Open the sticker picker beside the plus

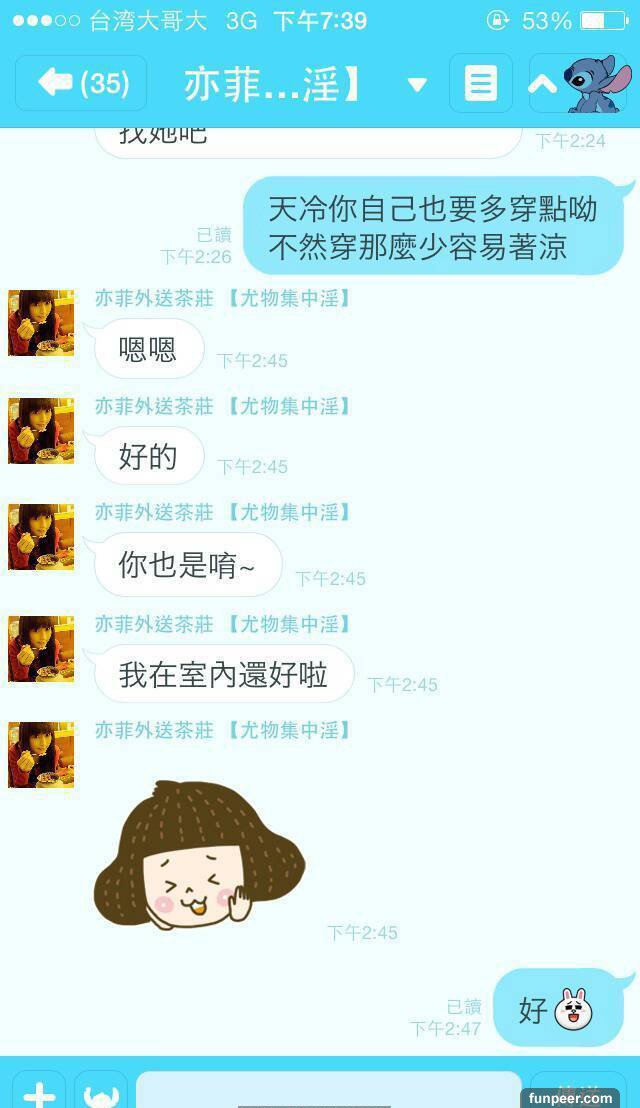[x=101, y=1092]
